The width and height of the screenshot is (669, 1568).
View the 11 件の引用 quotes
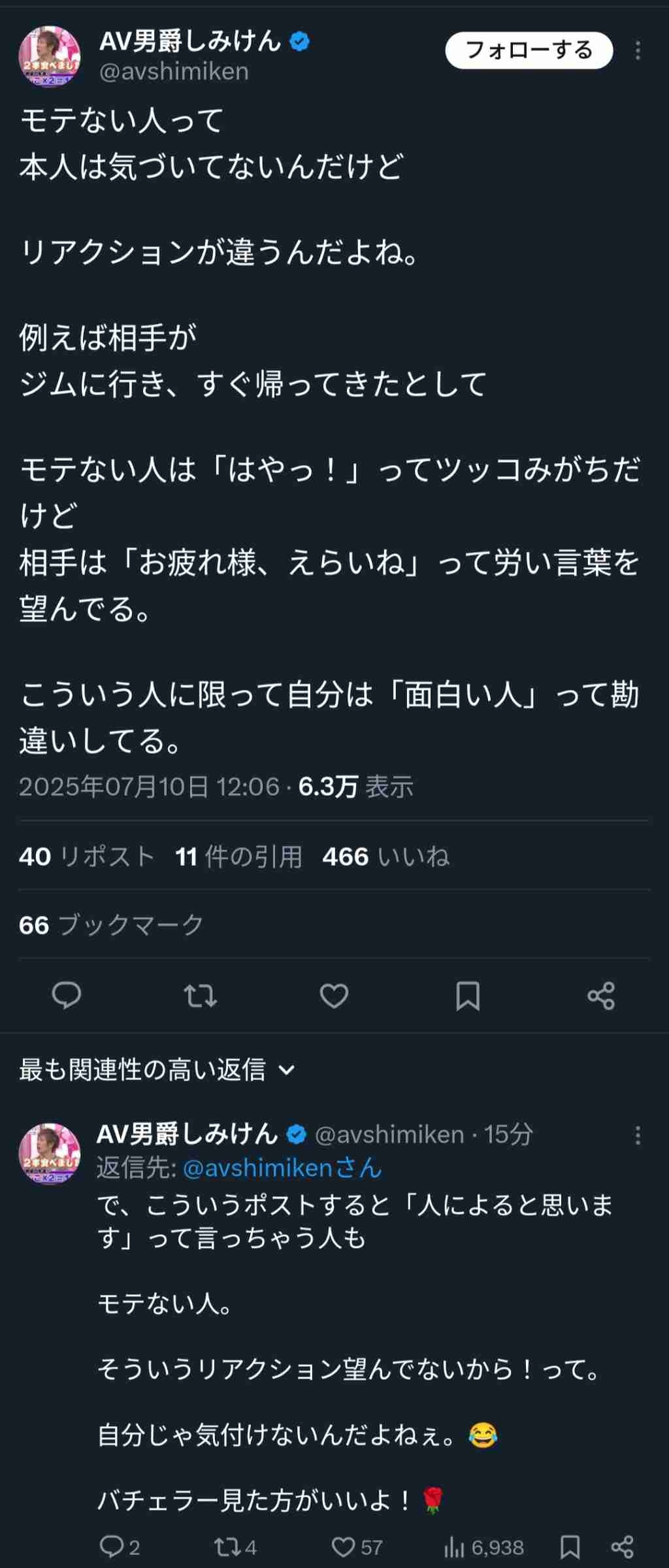click(x=238, y=856)
